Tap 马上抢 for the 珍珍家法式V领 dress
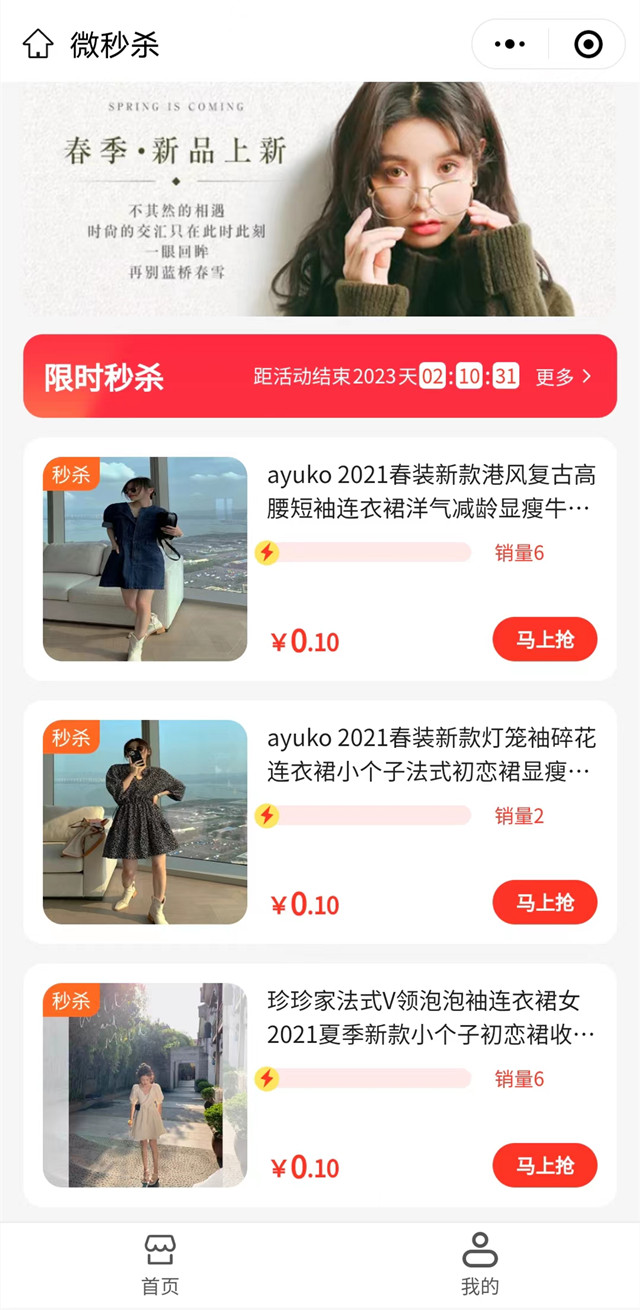Image resolution: width=640 pixels, height=1310 pixels. pos(545,1166)
